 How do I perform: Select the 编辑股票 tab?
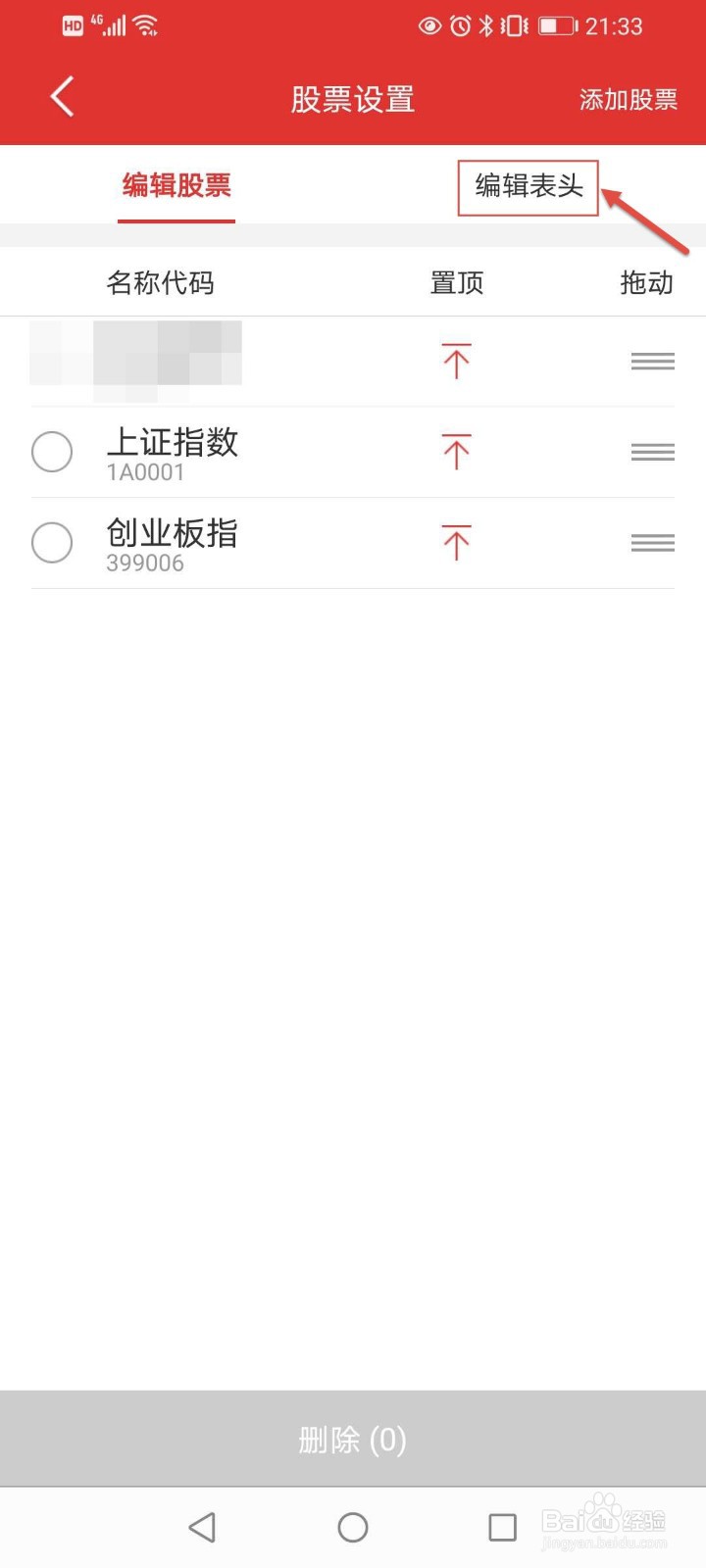pos(176,185)
